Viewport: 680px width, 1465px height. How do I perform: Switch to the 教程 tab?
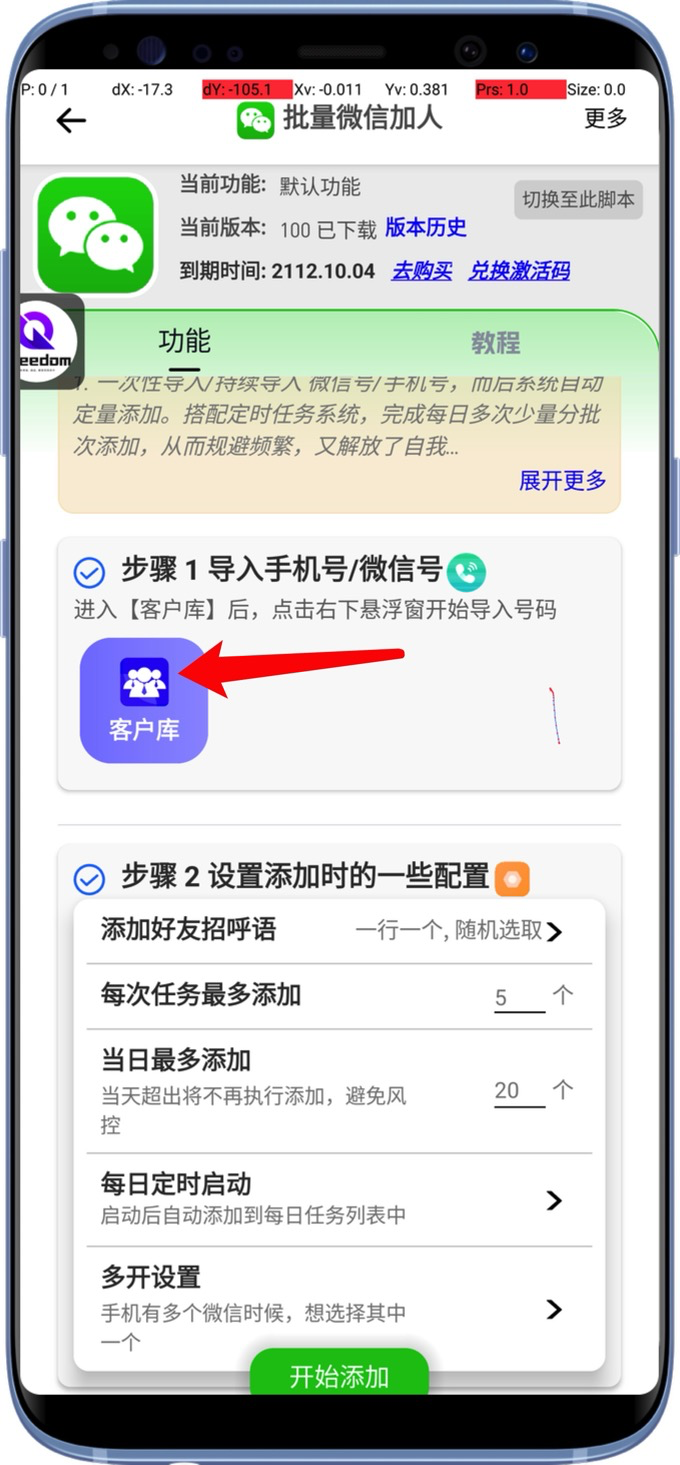point(496,343)
